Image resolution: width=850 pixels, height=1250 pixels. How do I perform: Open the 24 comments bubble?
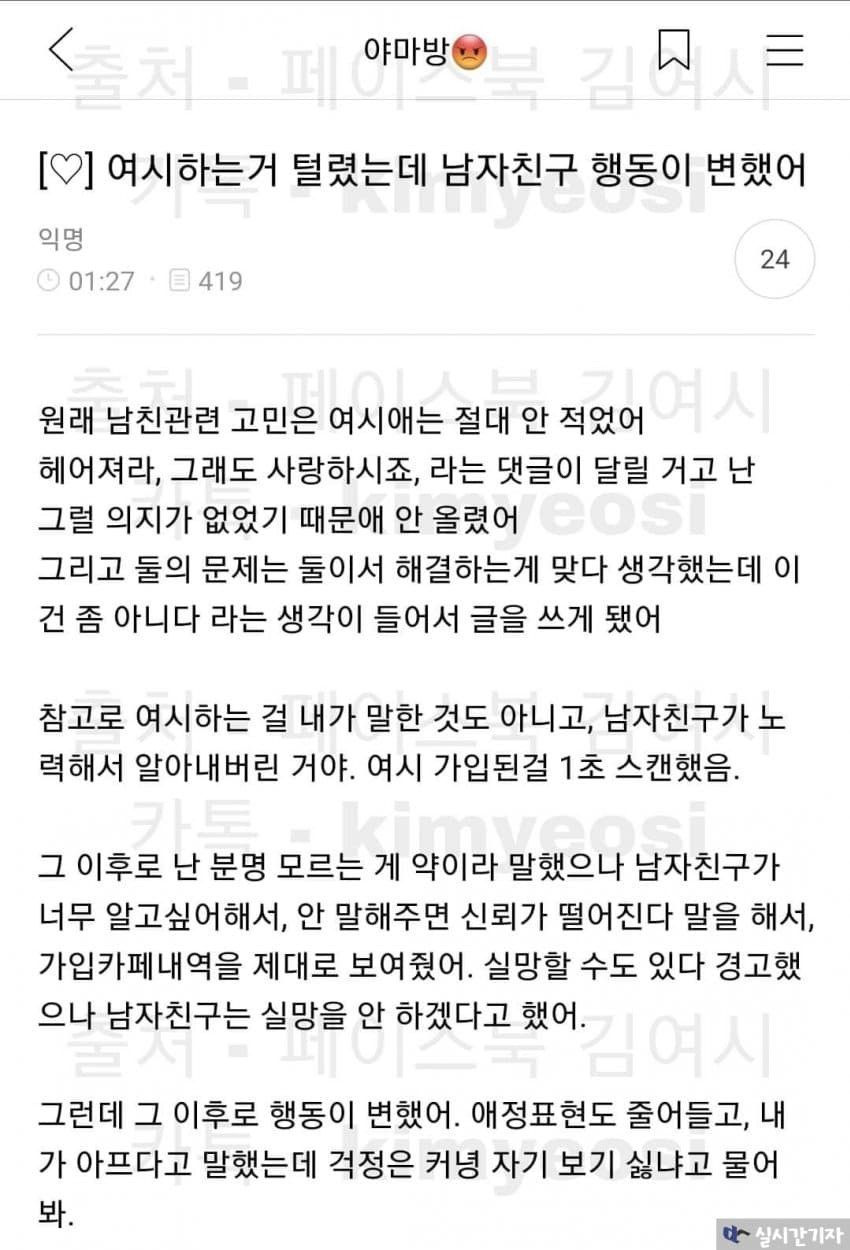774,260
